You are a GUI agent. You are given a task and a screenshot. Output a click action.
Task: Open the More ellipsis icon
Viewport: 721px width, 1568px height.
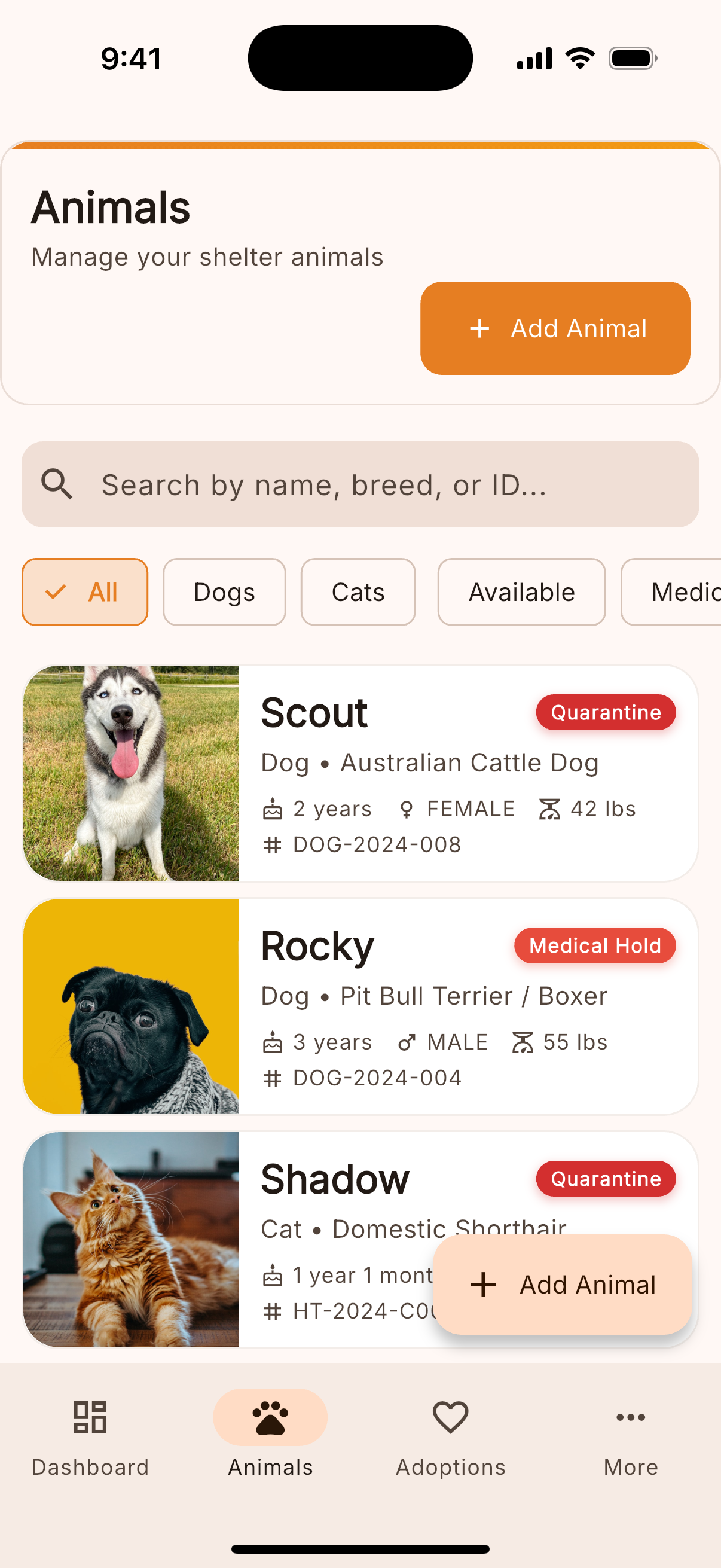point(630,1418)
